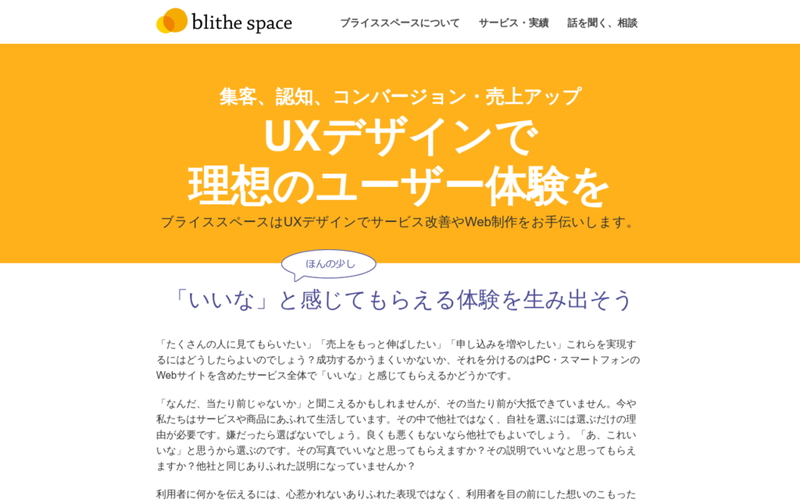Open ブライススペースについて page
The width and height of the screenshot is (800, 500).
coord(399,23)
